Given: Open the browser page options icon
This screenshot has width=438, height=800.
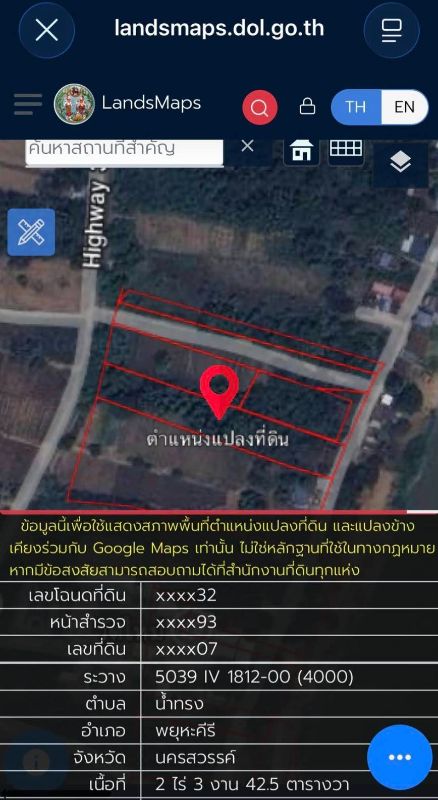Looking at the screenshot, I should [392, 31].
